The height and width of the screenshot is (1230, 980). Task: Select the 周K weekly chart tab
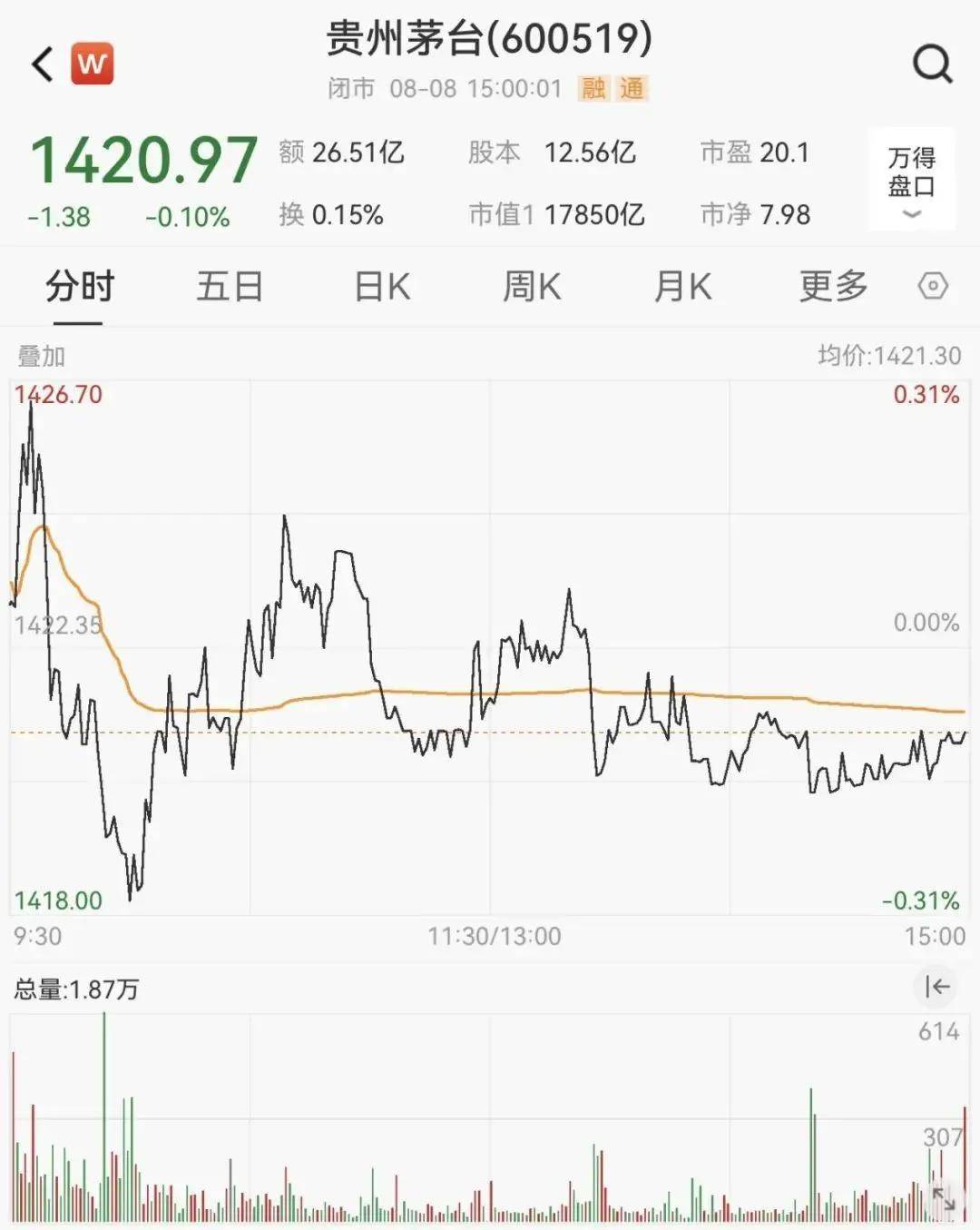[x=531, y=285]
